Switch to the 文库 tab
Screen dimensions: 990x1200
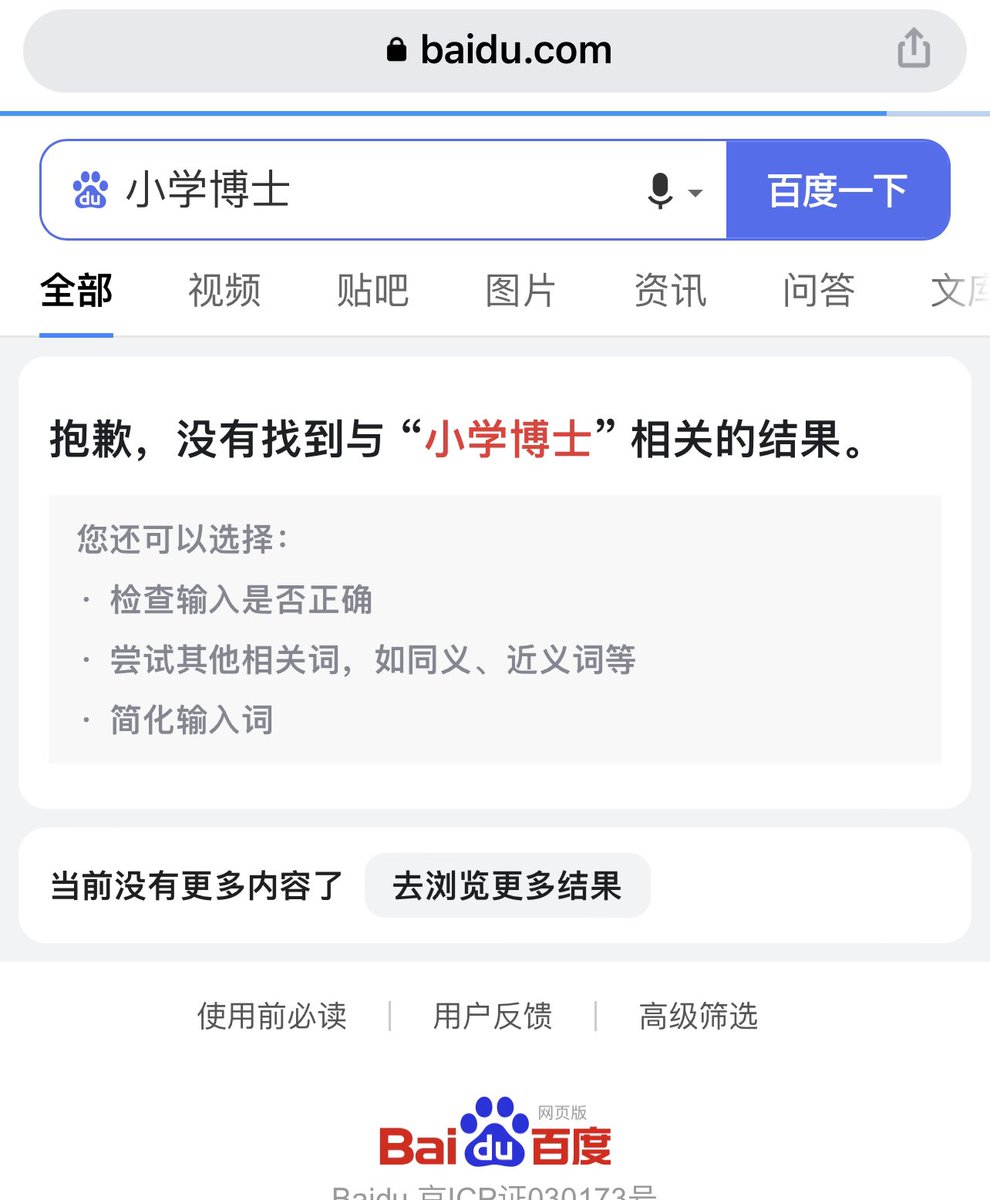958,290
